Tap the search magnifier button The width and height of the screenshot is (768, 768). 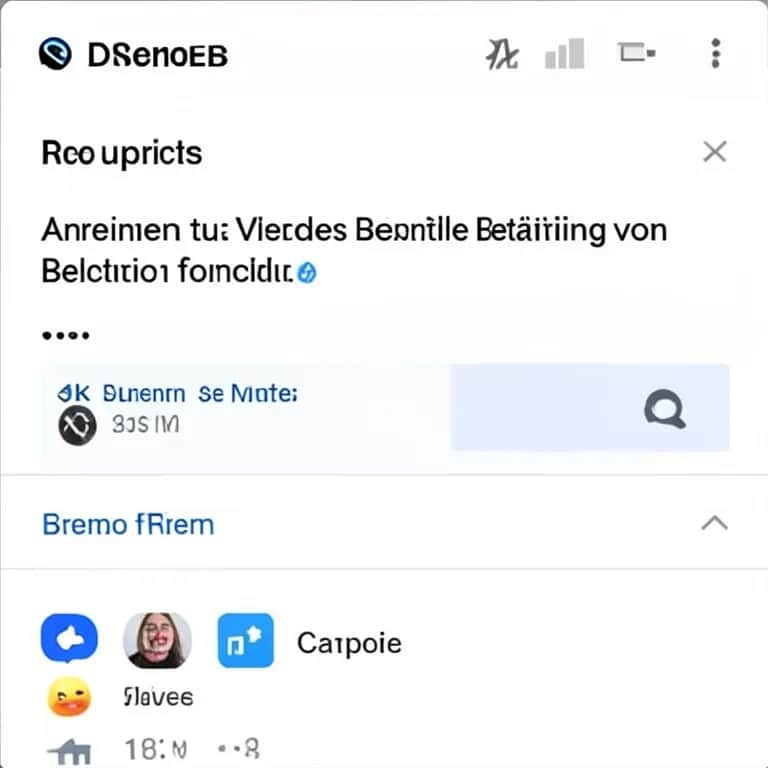click(x=664, y=408)
